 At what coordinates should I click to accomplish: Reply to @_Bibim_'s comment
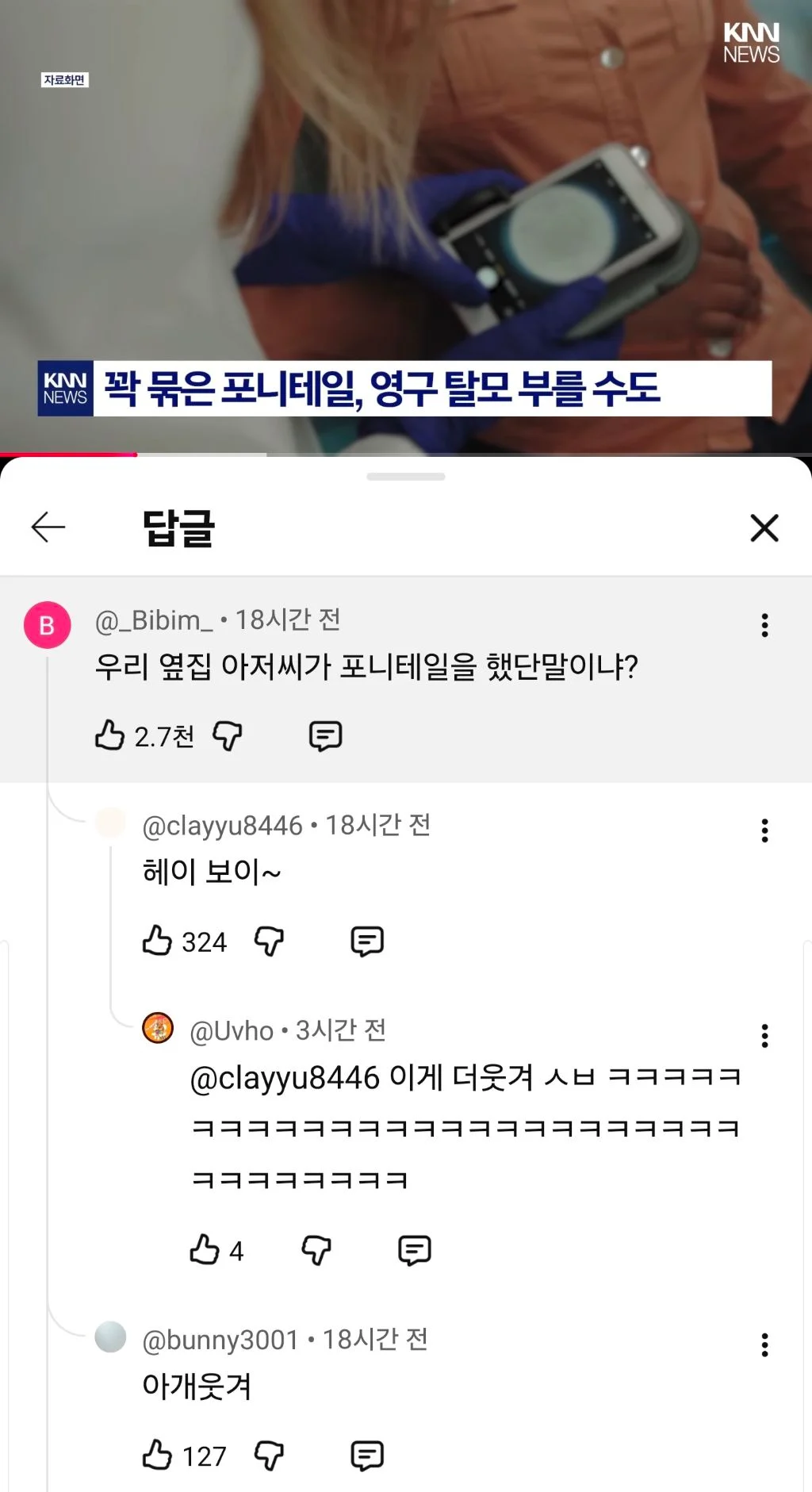tap(325, 736)
